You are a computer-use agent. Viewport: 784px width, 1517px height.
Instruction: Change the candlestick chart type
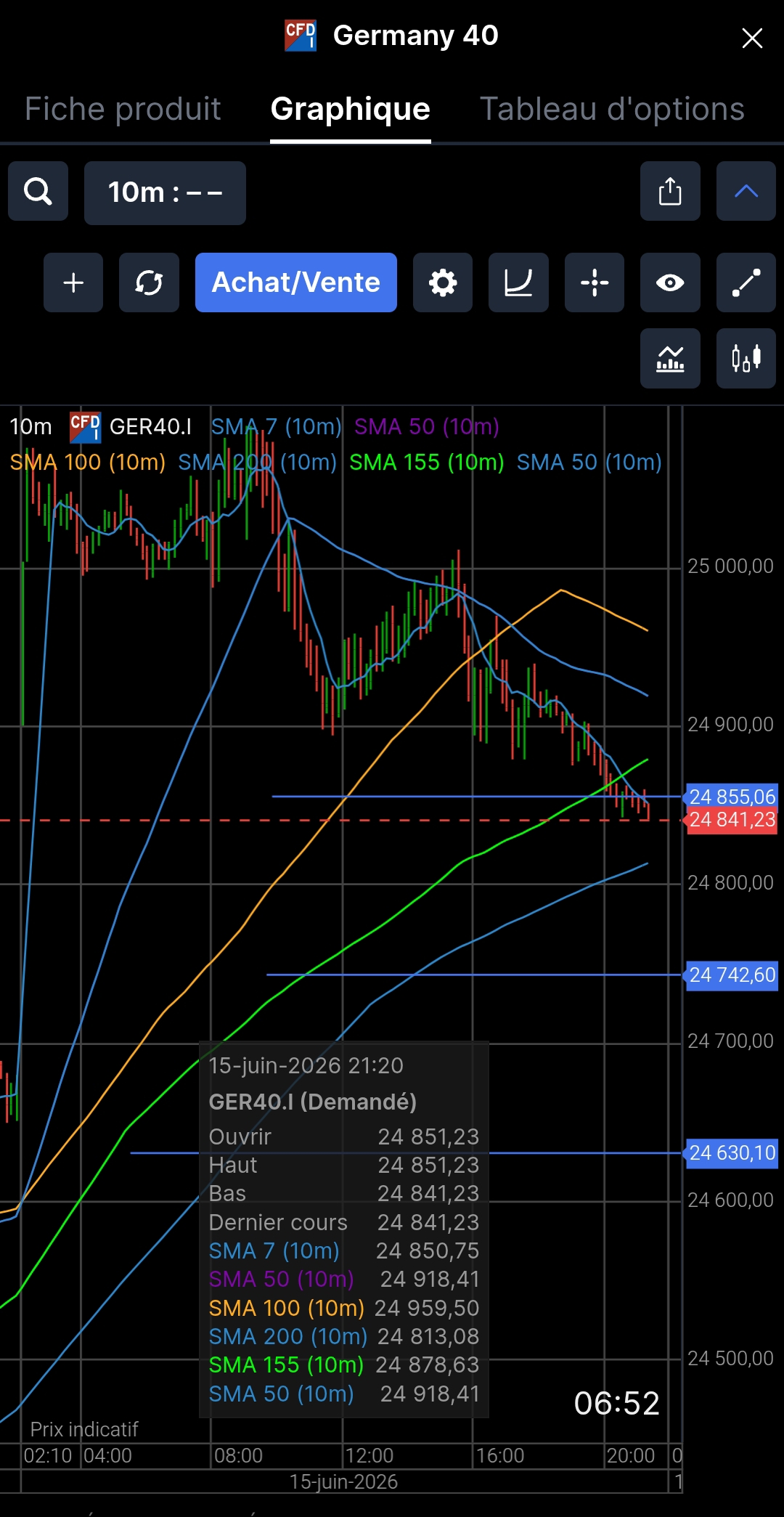(746, 358)
